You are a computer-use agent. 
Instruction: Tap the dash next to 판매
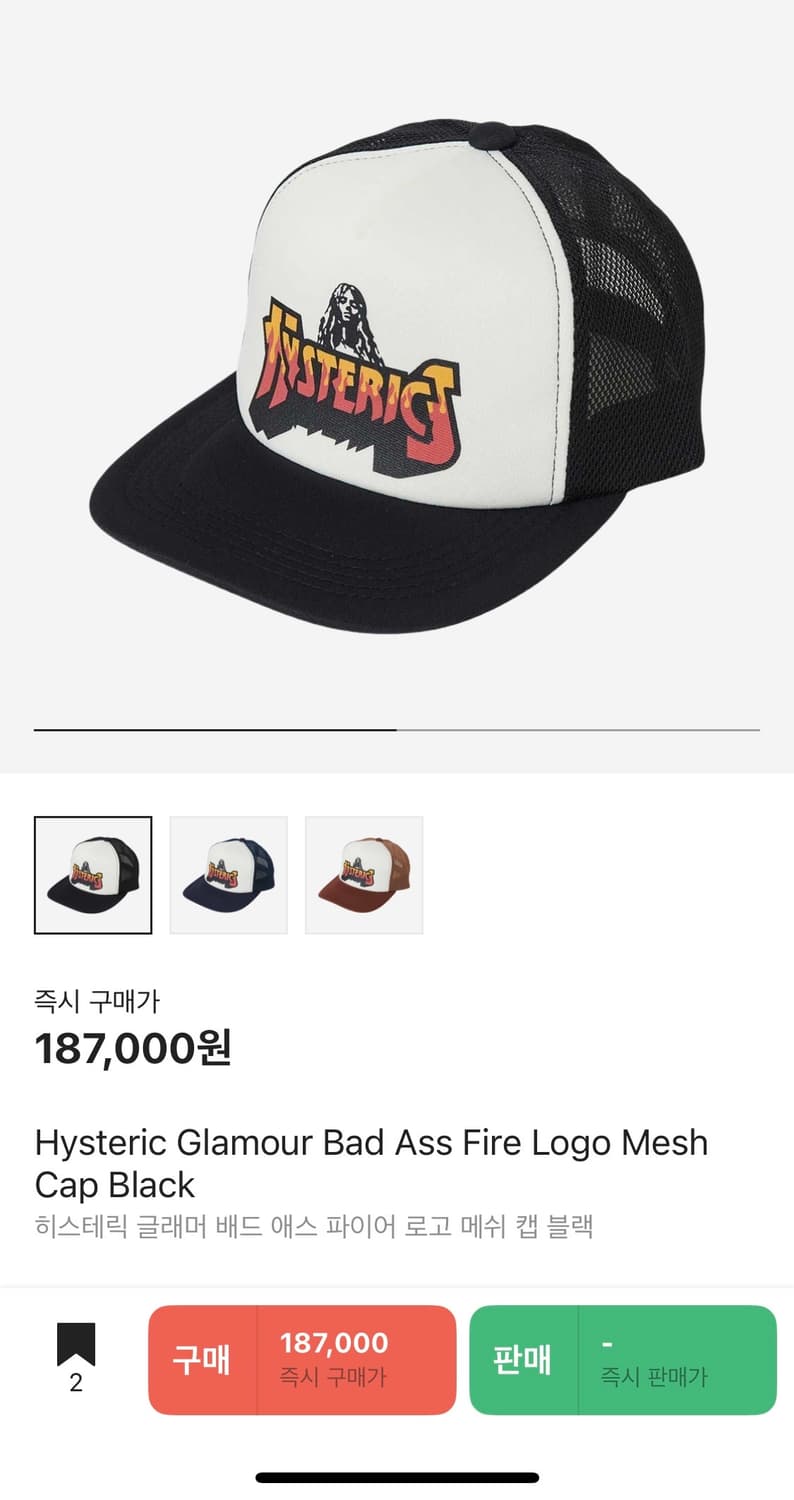606,1343
